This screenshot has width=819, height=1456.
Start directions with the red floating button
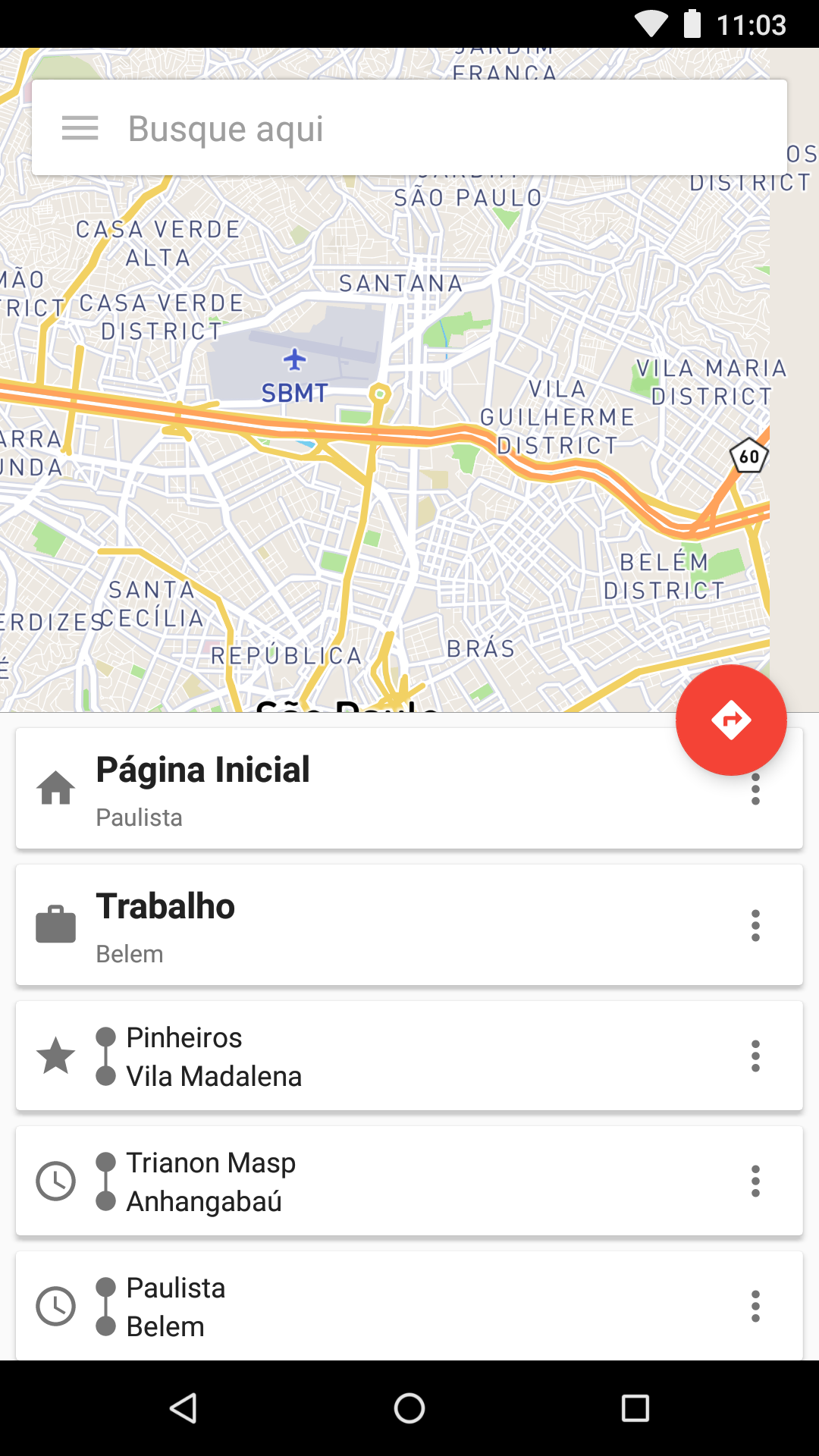point(731,720)
